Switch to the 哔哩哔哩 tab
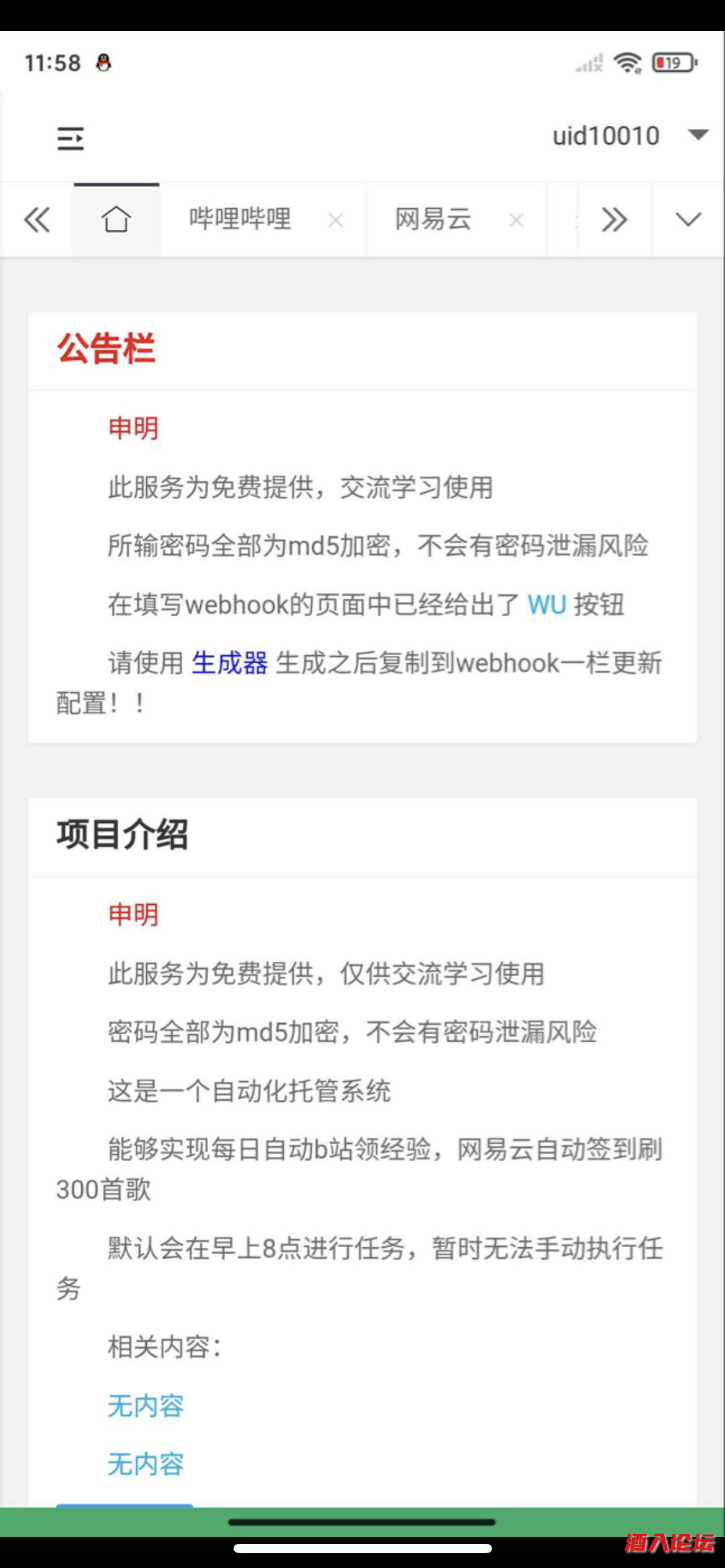725x1568 pixels. tap(240, 218)
